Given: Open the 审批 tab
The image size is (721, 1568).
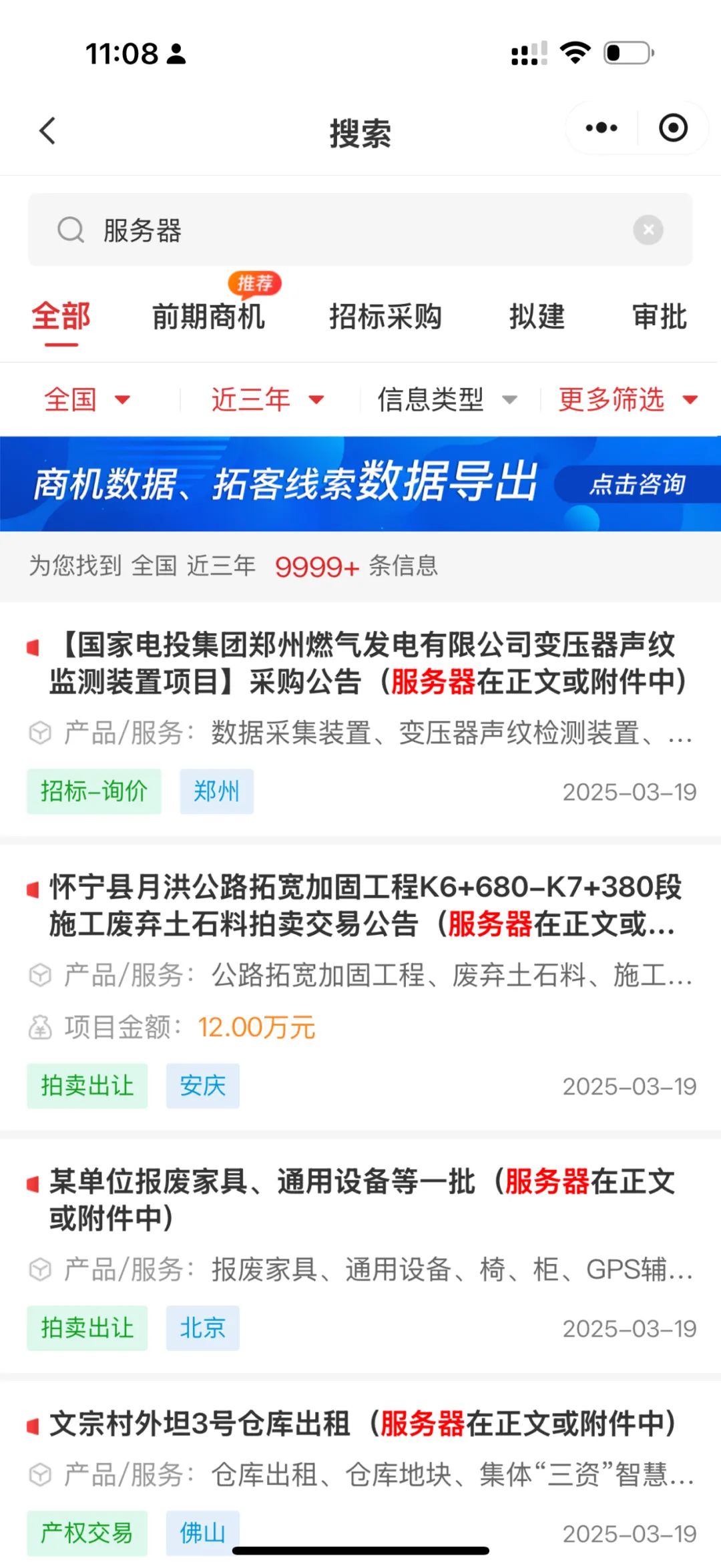Looking at the screenshot, I should pyautogui.click(x=660, y=316).
